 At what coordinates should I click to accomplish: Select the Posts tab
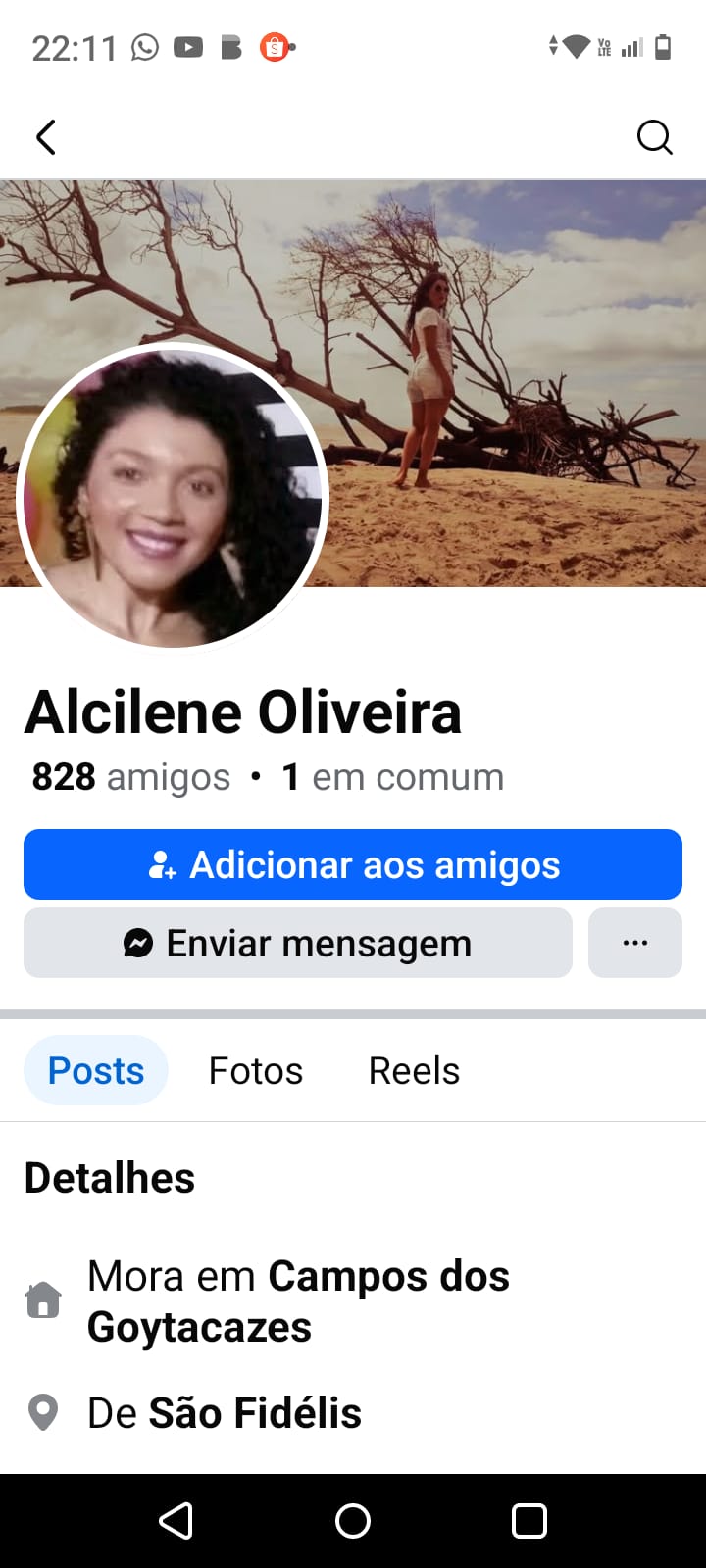(x=96, y=1070)
